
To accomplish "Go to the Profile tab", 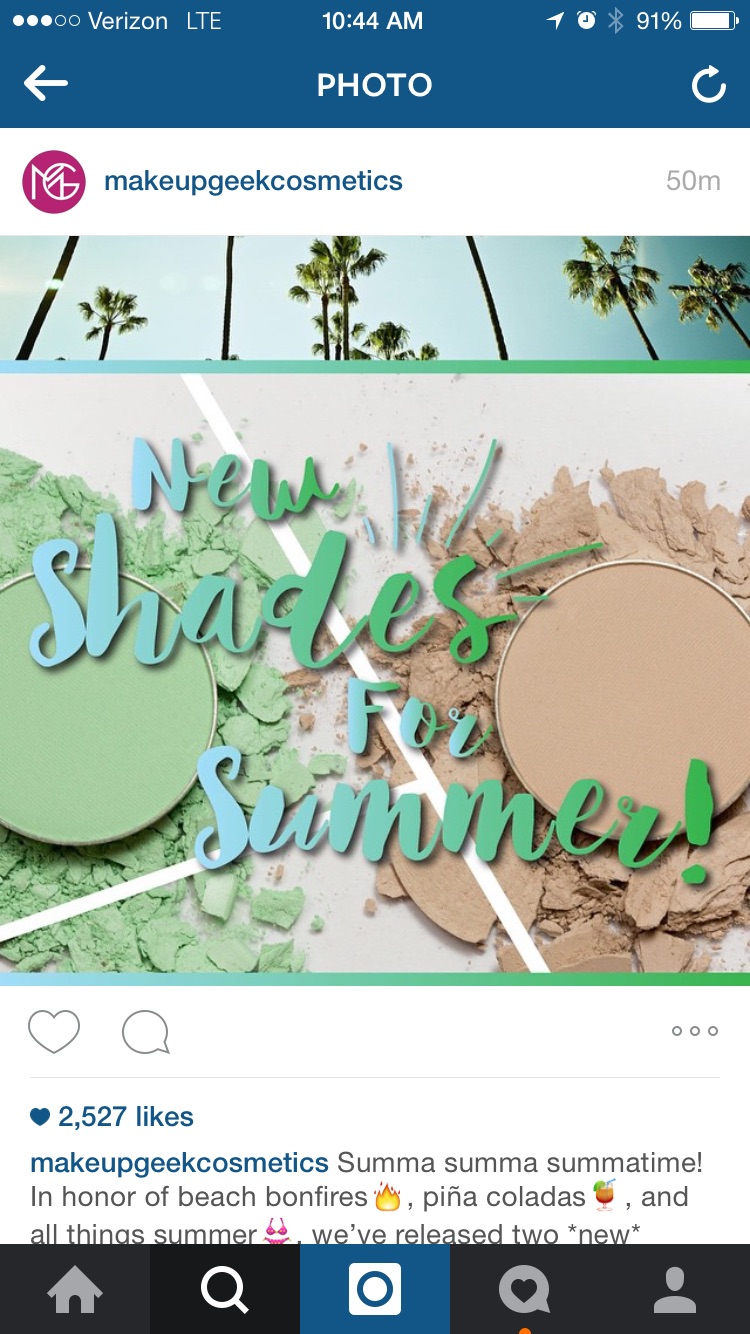I will tap(675, 1290).
